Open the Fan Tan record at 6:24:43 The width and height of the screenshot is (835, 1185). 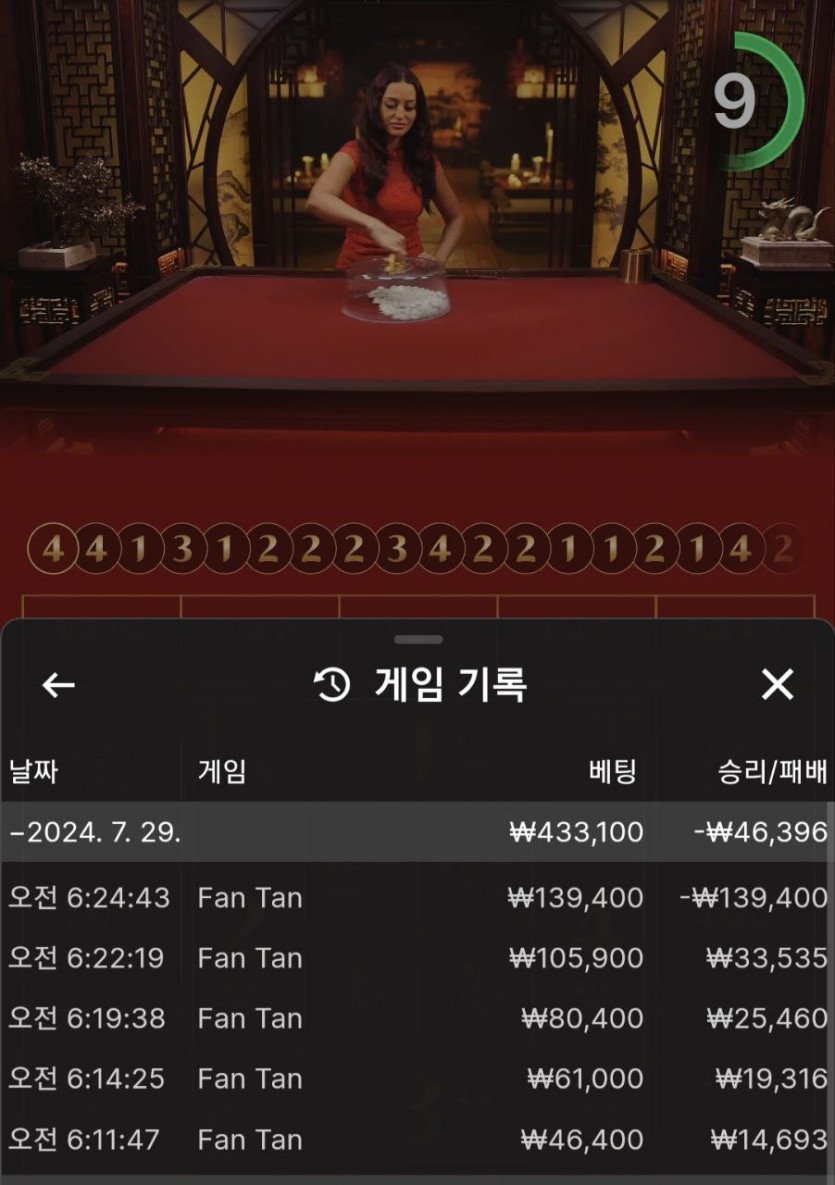417,897
